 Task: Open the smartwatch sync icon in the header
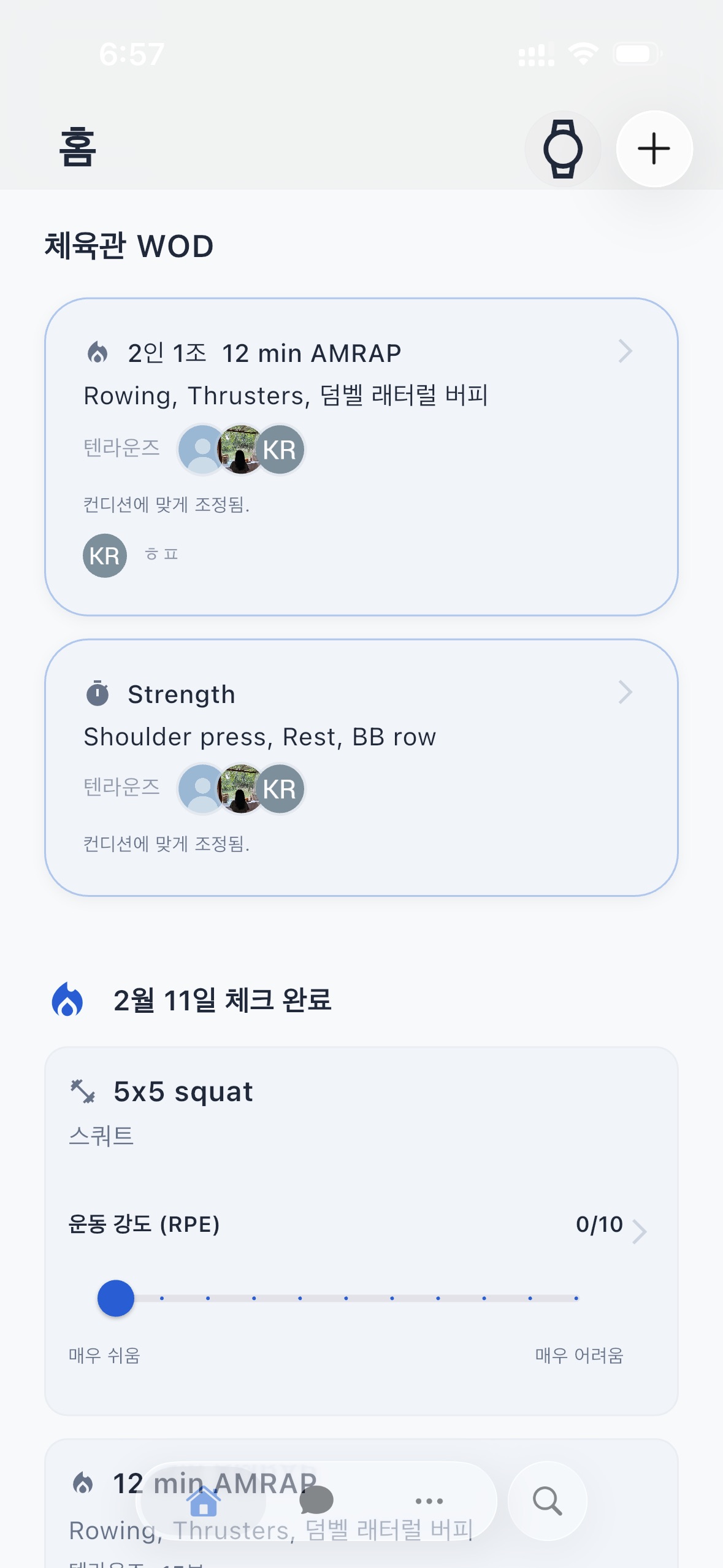pos(562,148)
